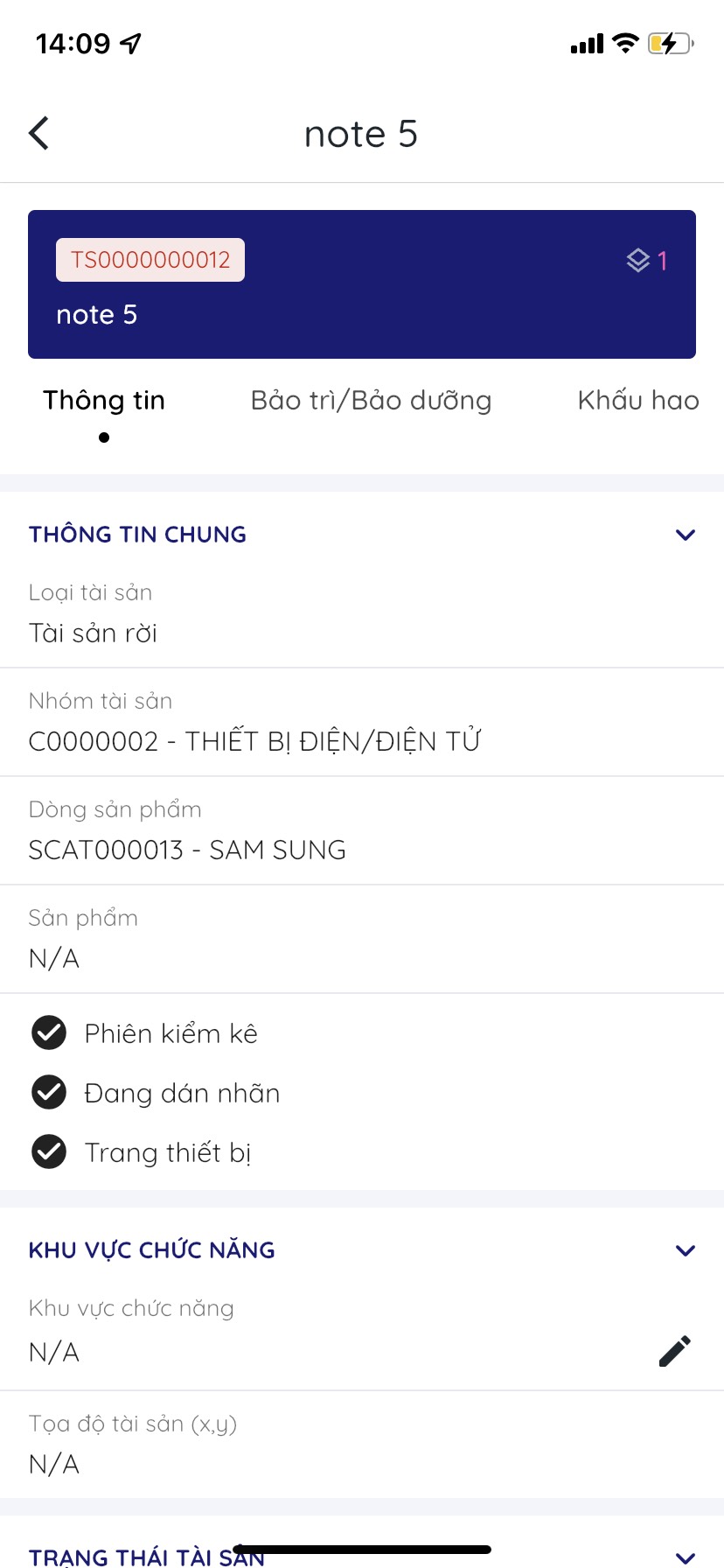Screen dimensions: 724x1568
Task: Tap the layers icon on asset card
Action: pos(638,260)
